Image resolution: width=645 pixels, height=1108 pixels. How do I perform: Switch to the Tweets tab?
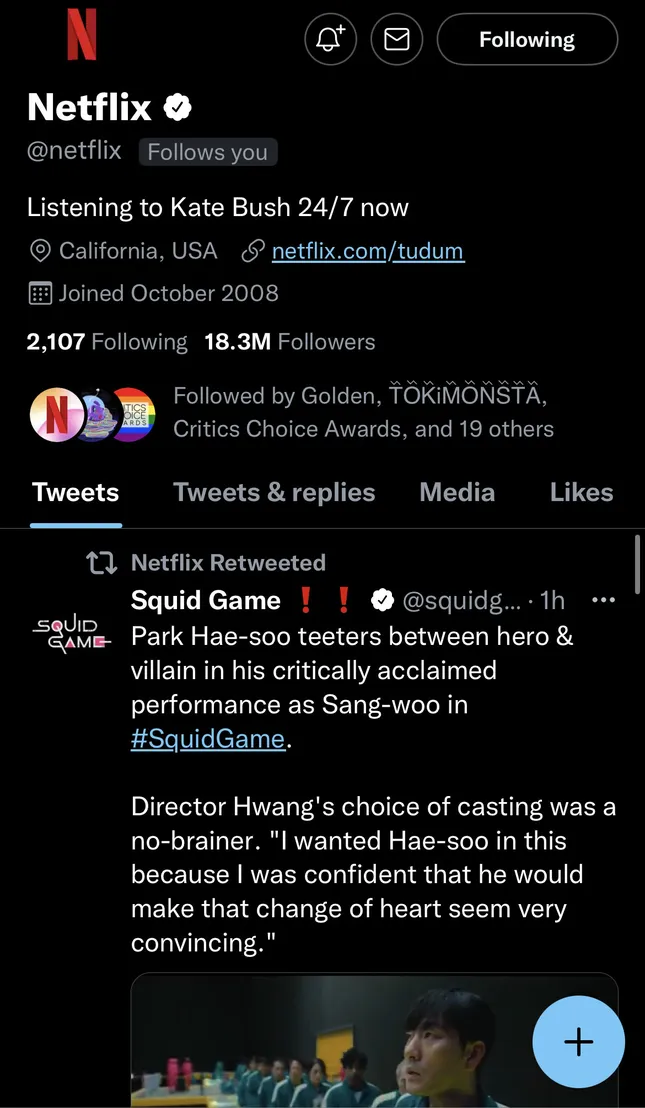[x=75, y=492]
